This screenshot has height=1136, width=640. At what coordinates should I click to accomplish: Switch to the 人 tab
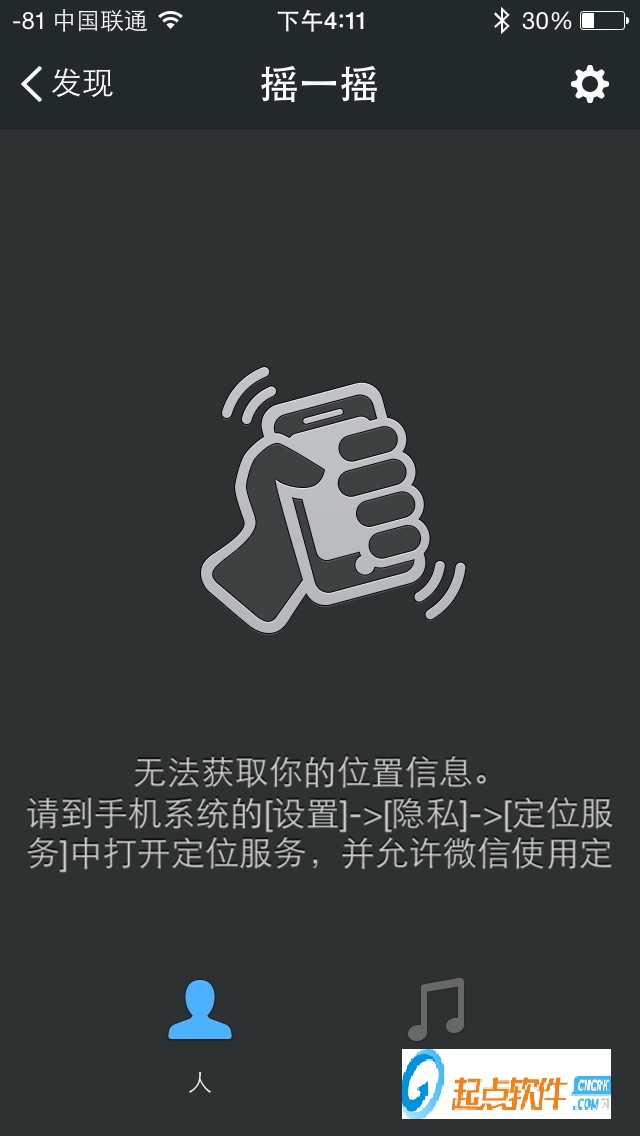tap(200, 1030)
